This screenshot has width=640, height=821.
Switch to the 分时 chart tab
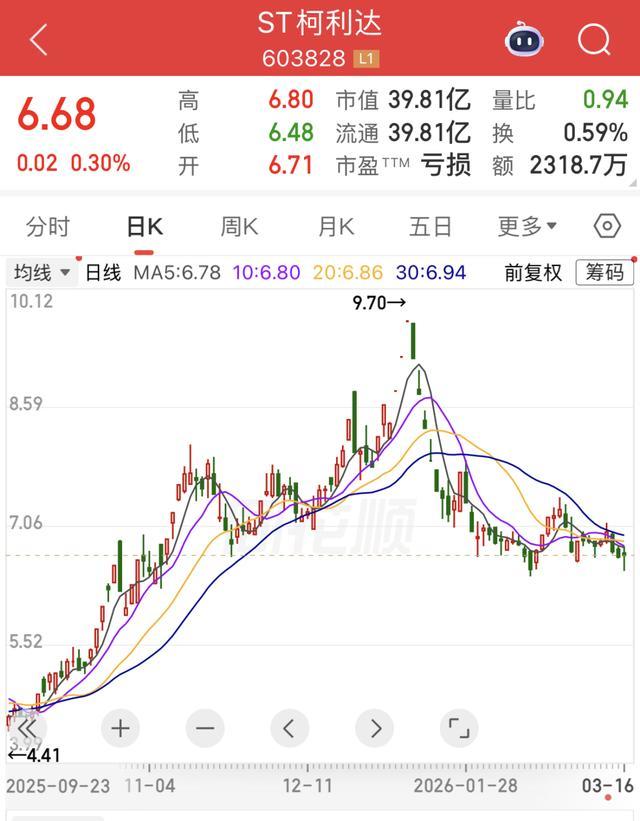48,227
